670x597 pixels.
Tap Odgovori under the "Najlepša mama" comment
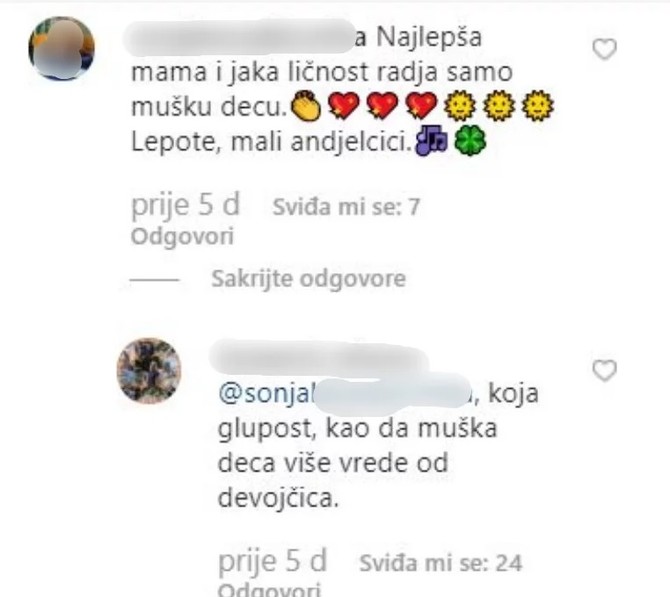tap(181, 237)
